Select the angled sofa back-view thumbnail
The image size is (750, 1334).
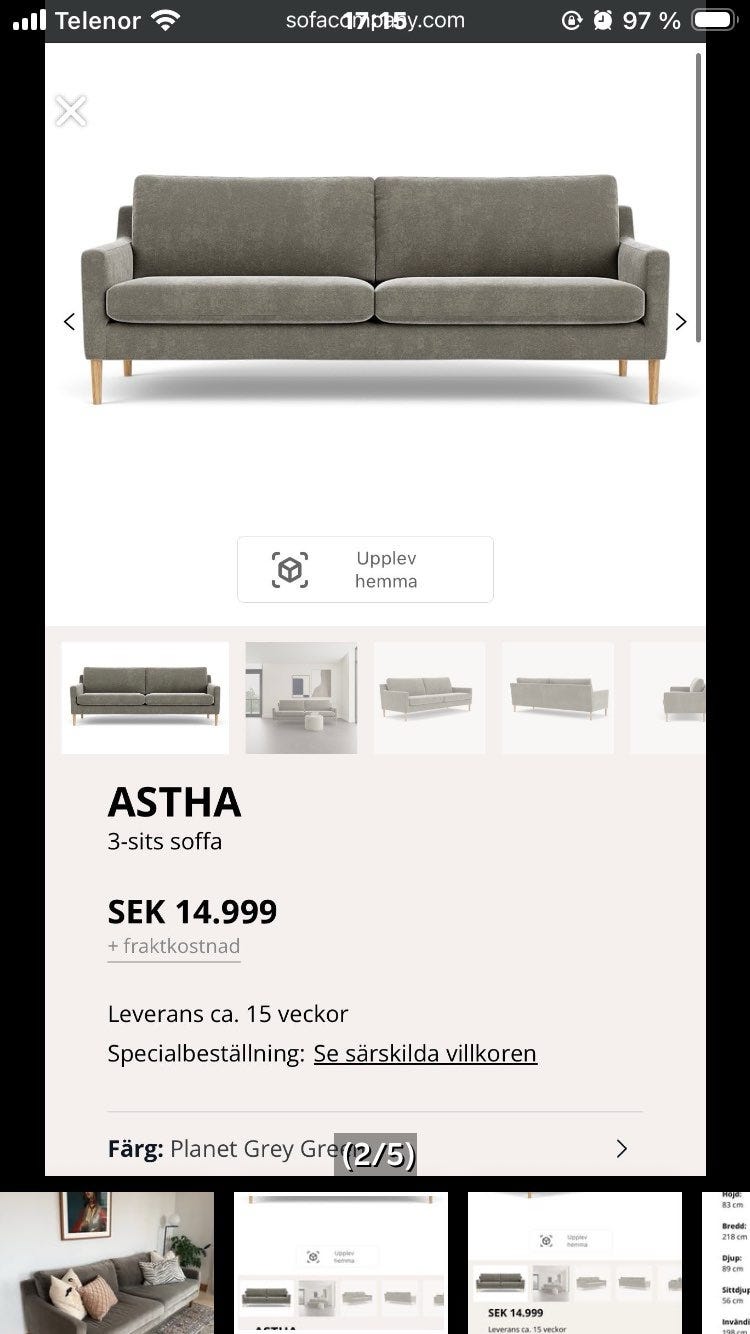pos(557,697)
